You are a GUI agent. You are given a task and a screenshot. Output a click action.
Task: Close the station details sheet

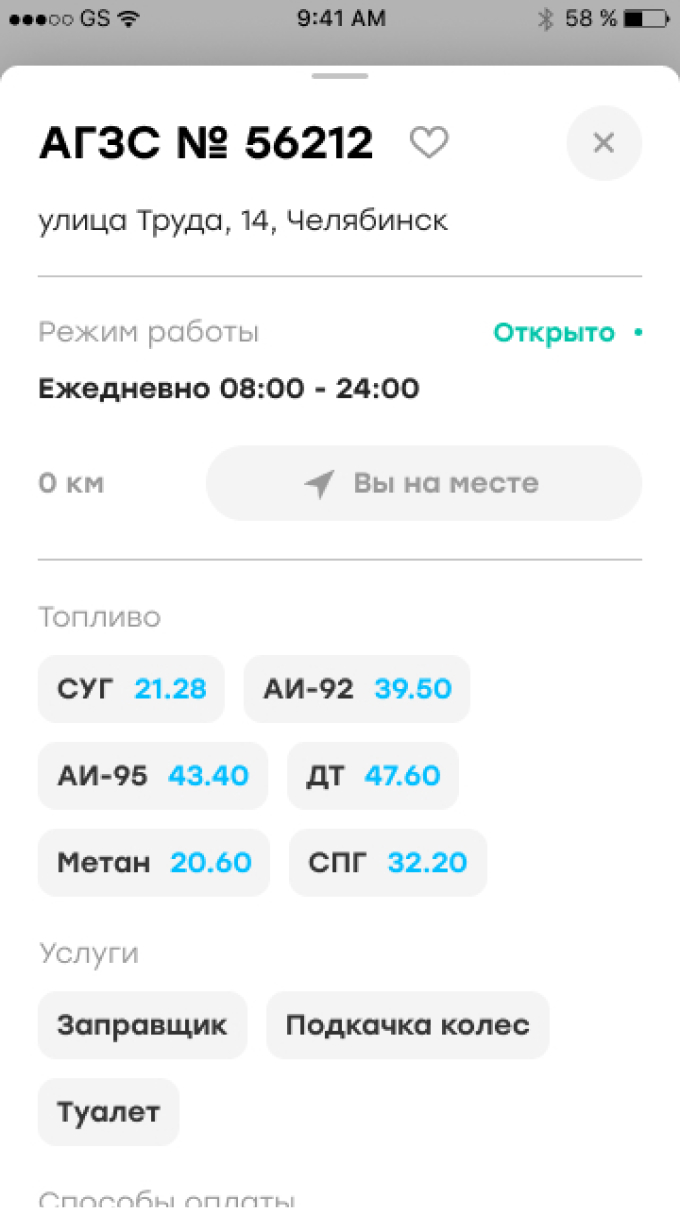(x=603, y=143)
